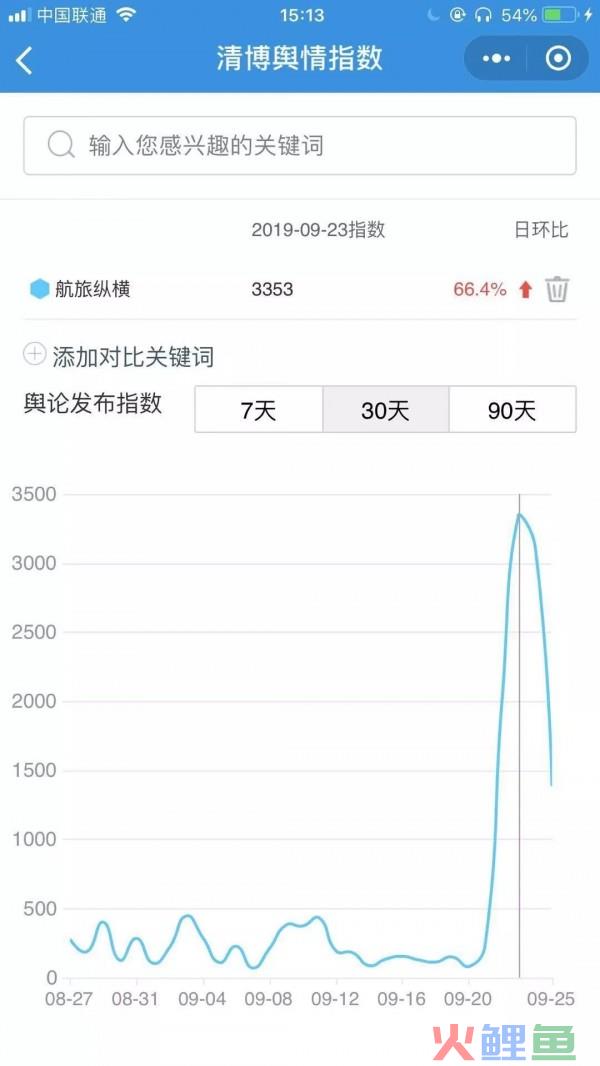
Task: Select the 30天 range
Action: tap(385, 410)
